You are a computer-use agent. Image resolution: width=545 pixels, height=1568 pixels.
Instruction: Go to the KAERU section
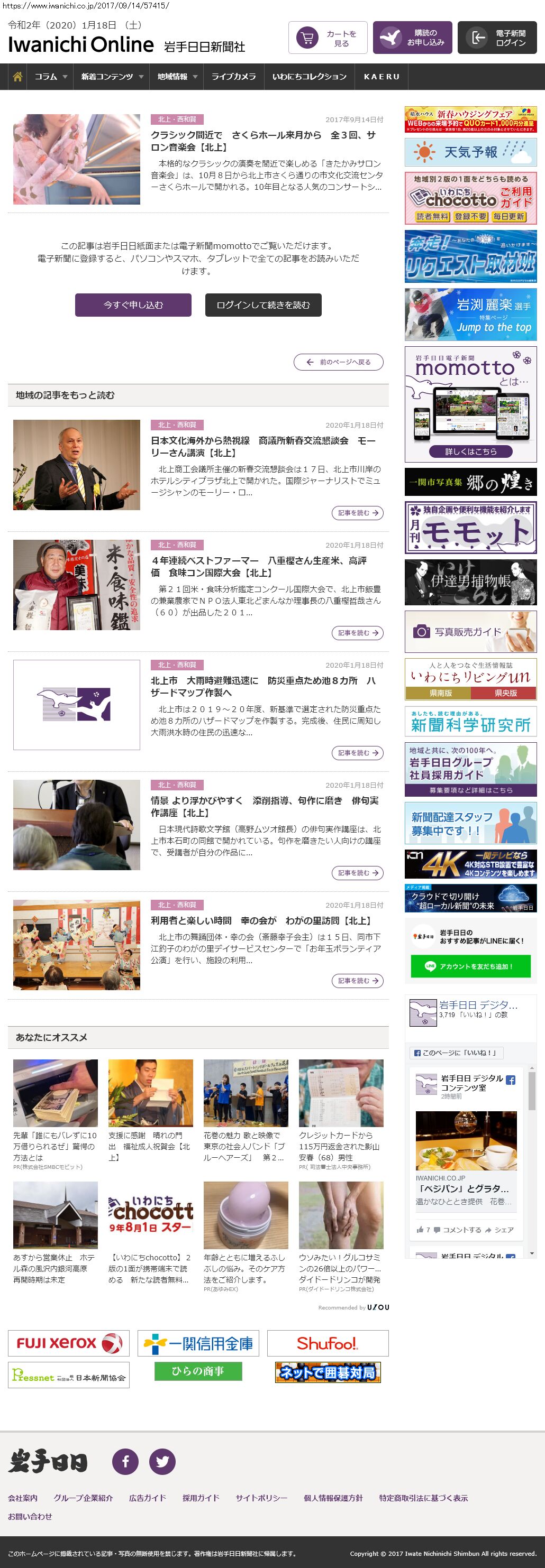[x=381, y=77]
